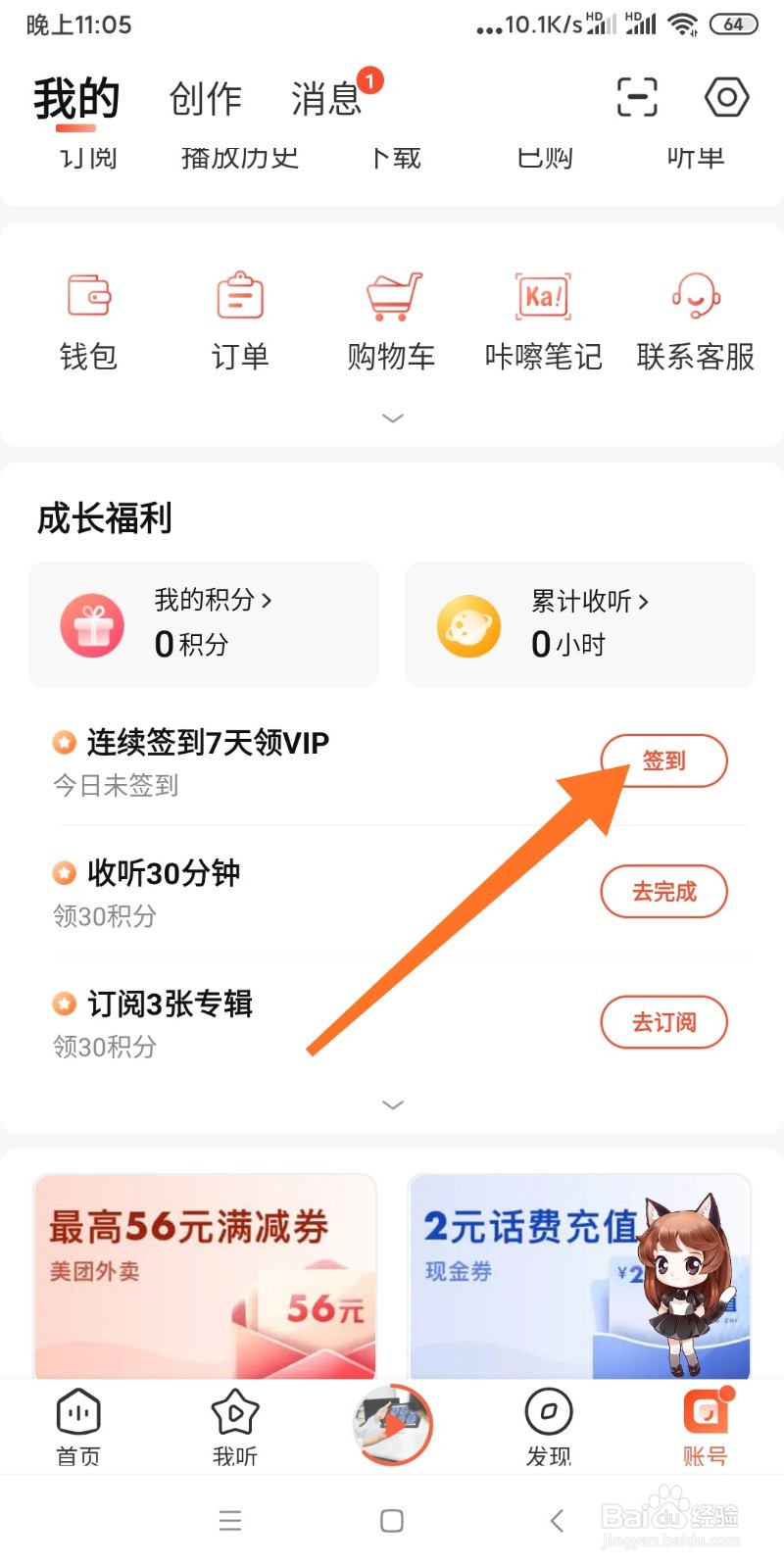Switch to the 创作 tab
Viewport: 784px width, 1568px height.
tap(205, 98)
